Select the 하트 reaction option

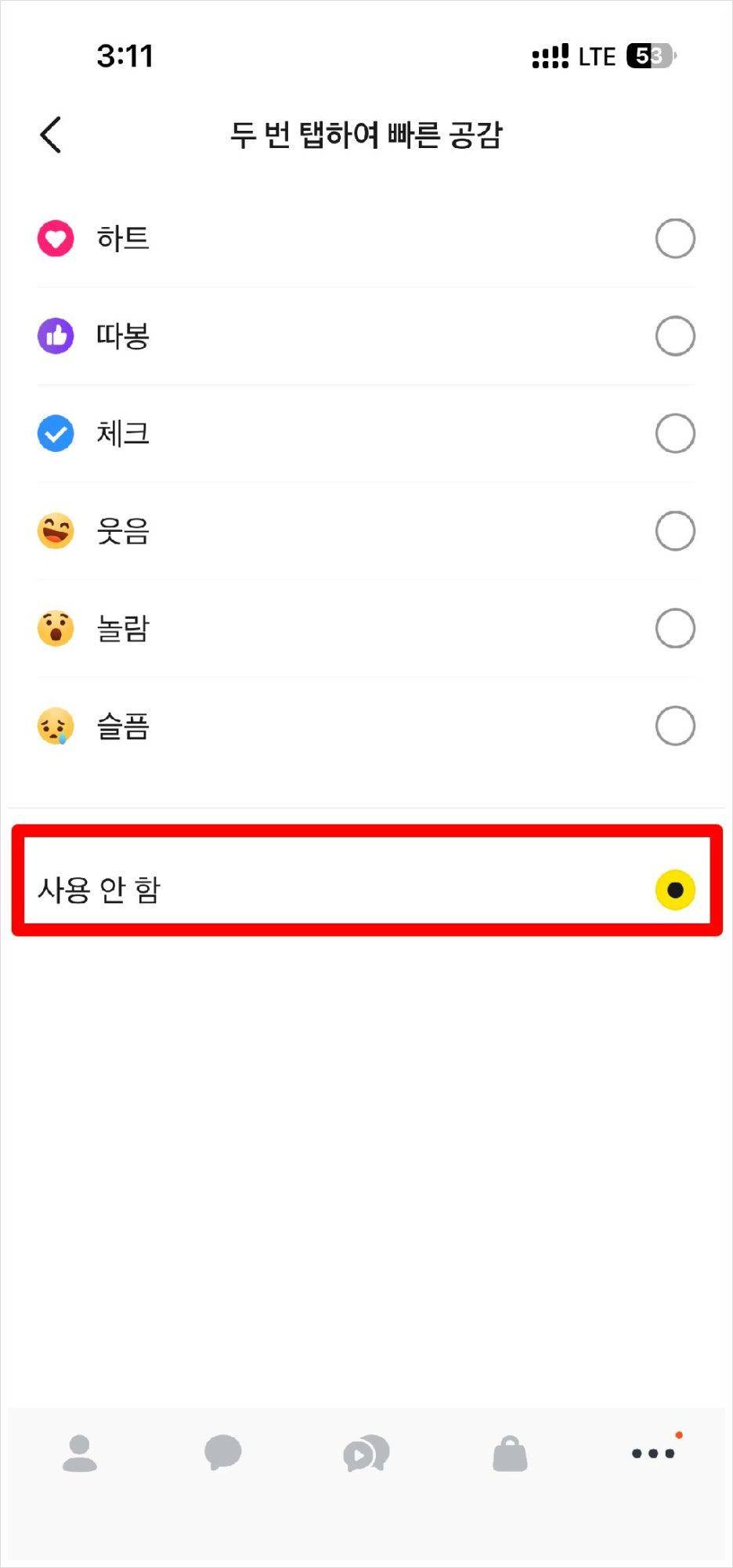pos(366,238)
